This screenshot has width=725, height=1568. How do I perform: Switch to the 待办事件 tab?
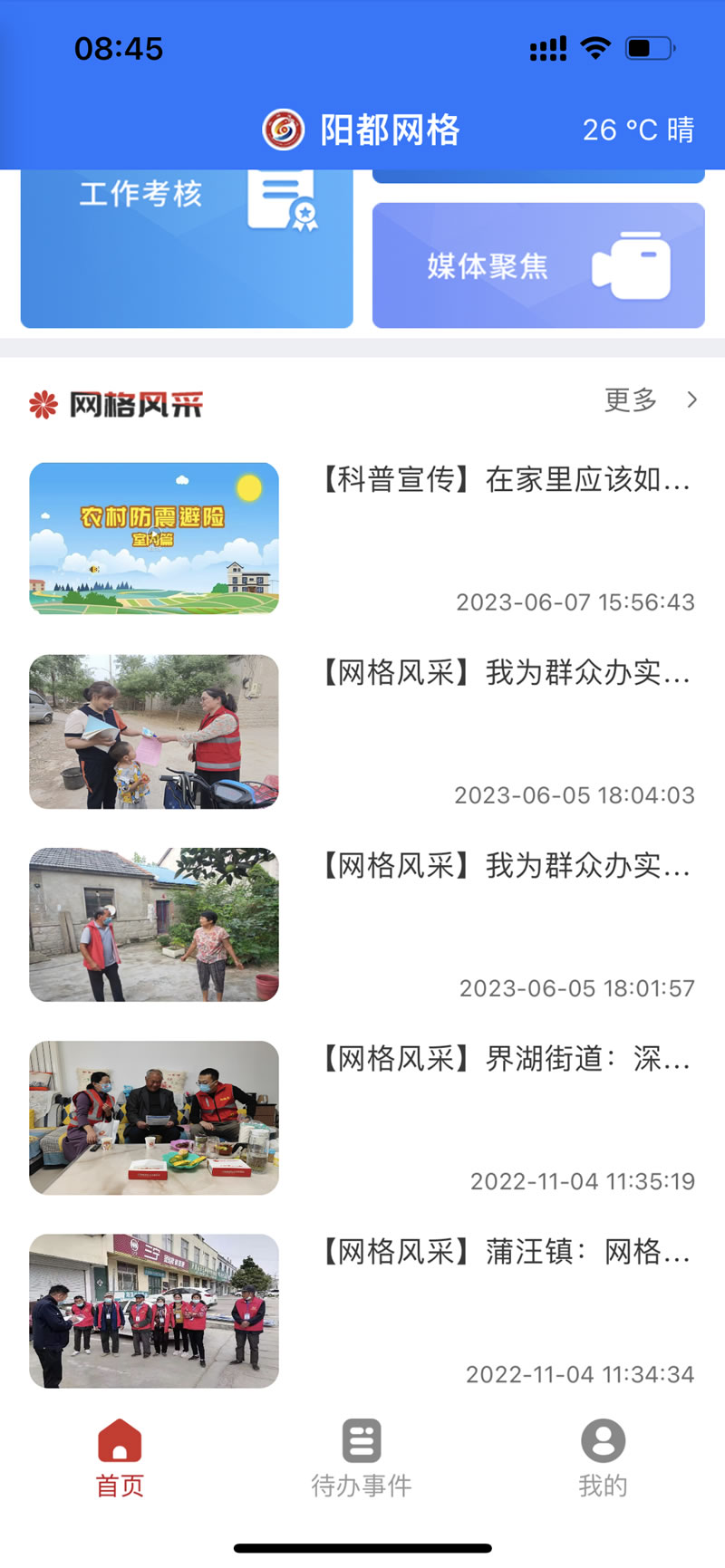click(x=362, y=1457)
